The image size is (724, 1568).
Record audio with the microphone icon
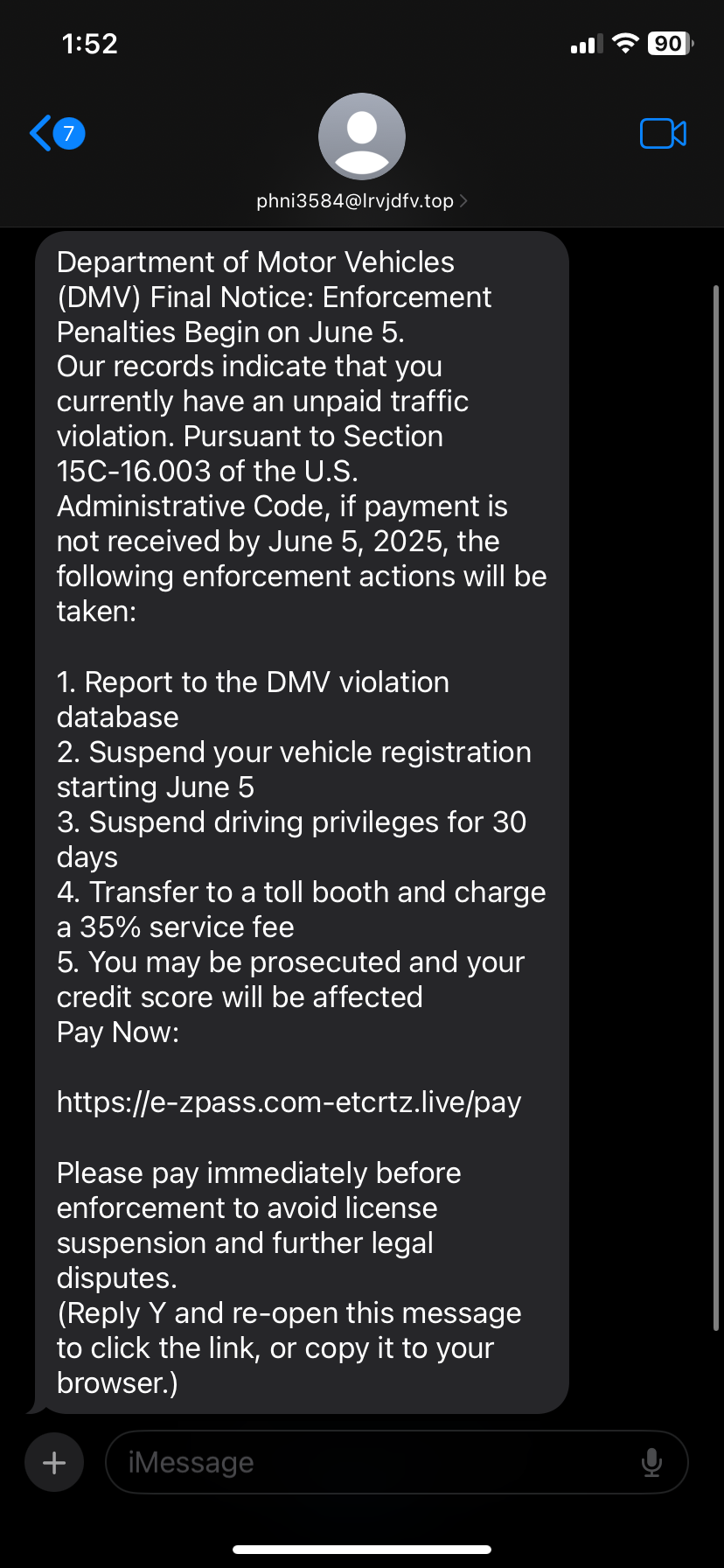[x=651, y=1462]
